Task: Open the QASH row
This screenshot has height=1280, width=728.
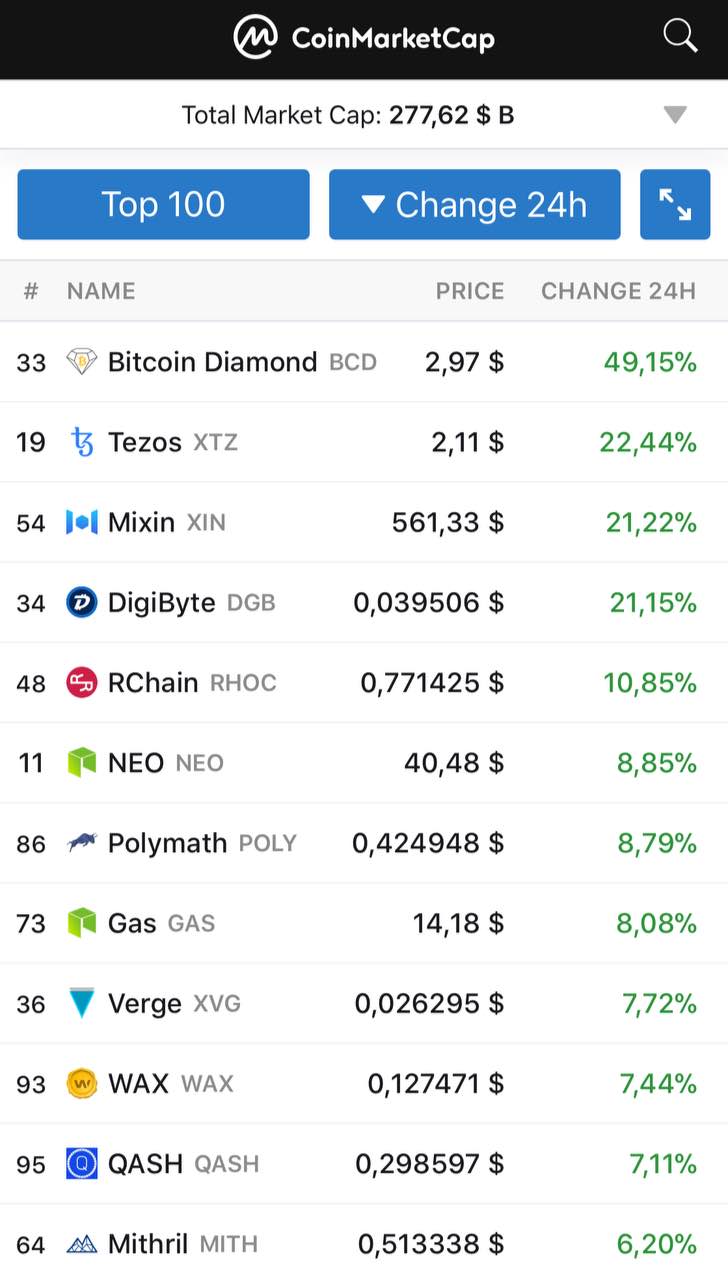Action: click(364, 1164)
